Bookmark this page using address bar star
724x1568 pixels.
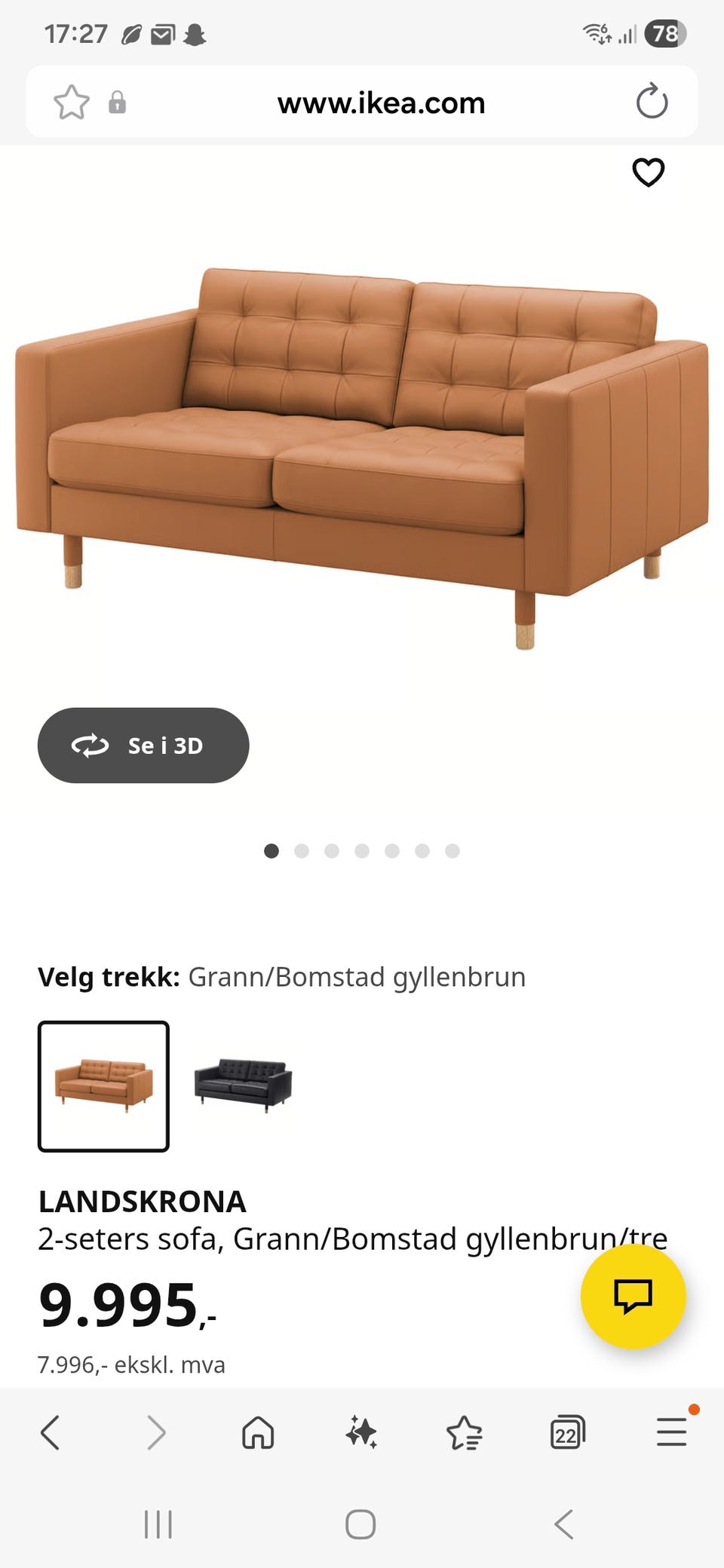[x=72, y=103]
